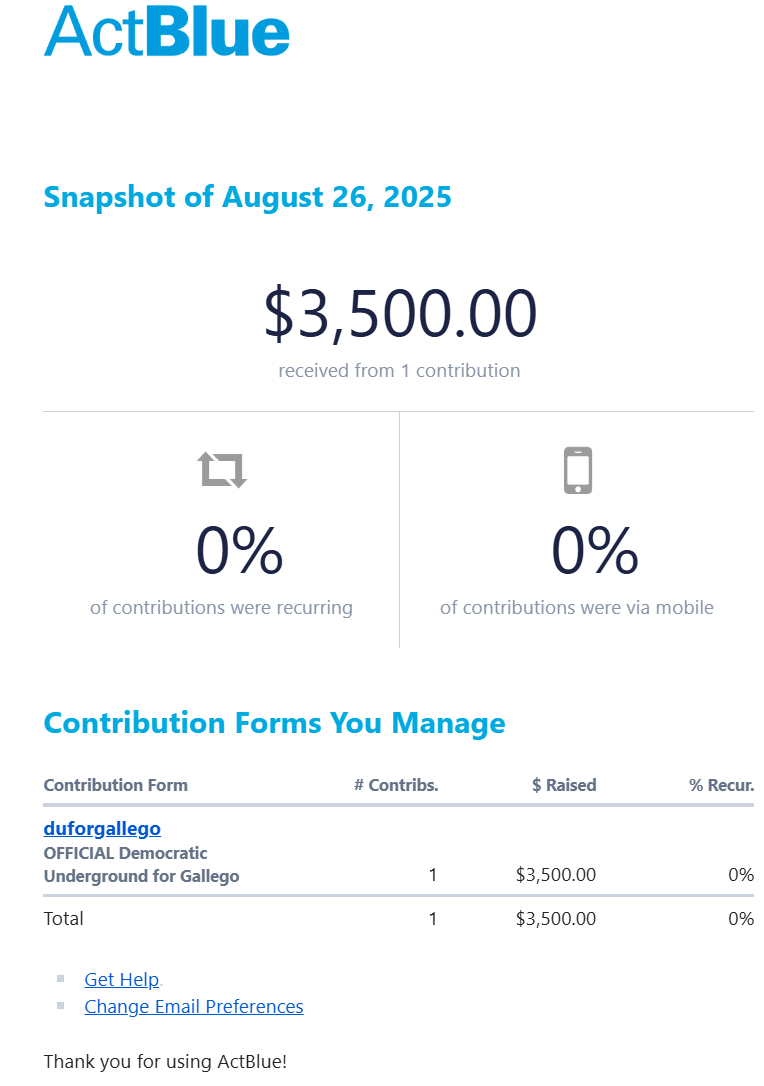764x1086 pixels.
Task: Tap Change Email Preferences link
Action: coord(193,1006)
